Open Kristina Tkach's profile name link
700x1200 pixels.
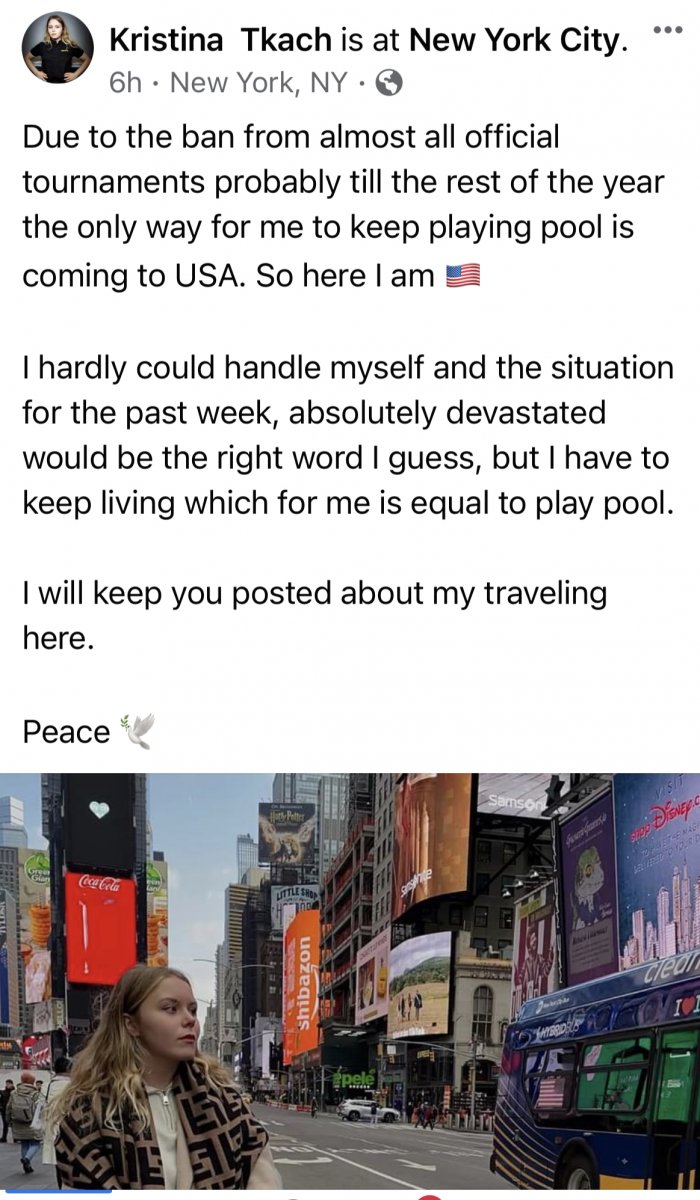(x=219, y=41)
